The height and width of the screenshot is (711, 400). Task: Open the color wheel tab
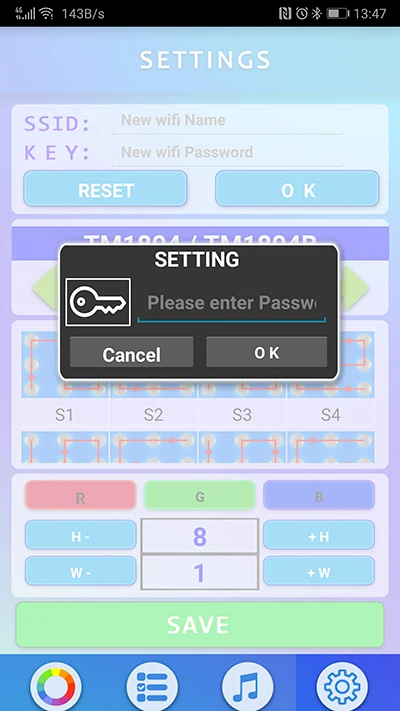[56, 687]
